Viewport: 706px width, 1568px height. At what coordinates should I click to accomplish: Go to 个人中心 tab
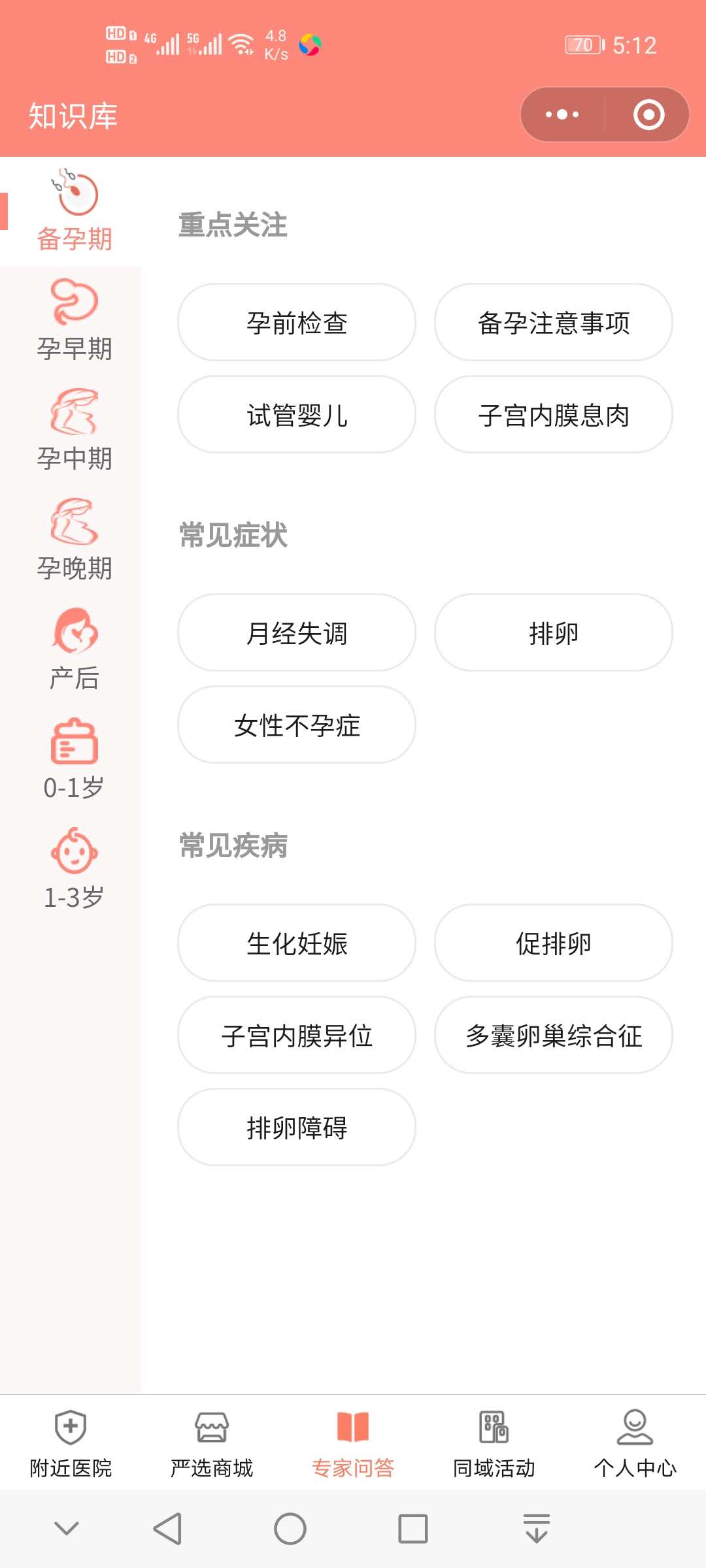point(635,1444)
